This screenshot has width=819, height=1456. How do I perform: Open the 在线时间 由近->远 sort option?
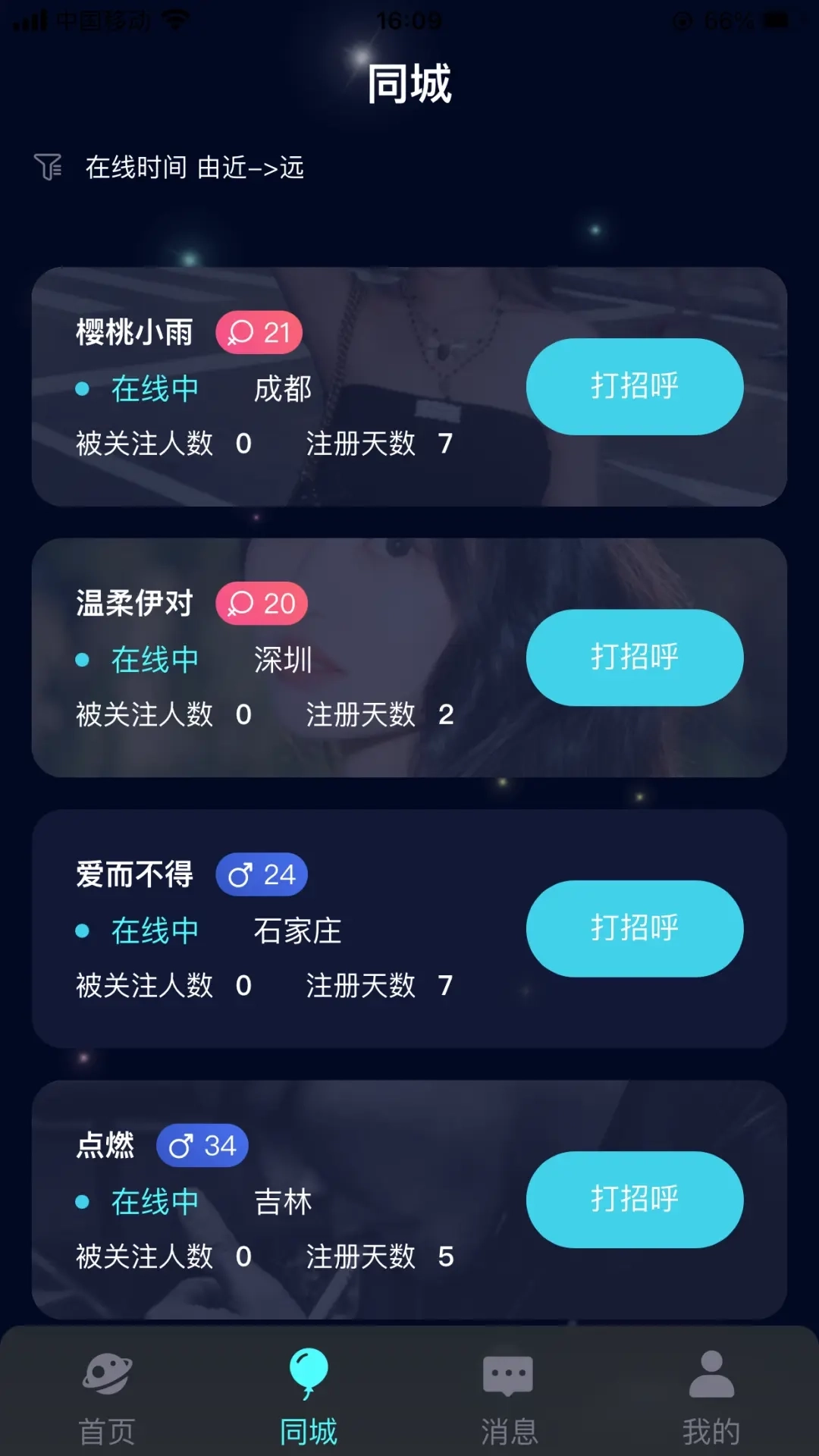pos(193,168)
